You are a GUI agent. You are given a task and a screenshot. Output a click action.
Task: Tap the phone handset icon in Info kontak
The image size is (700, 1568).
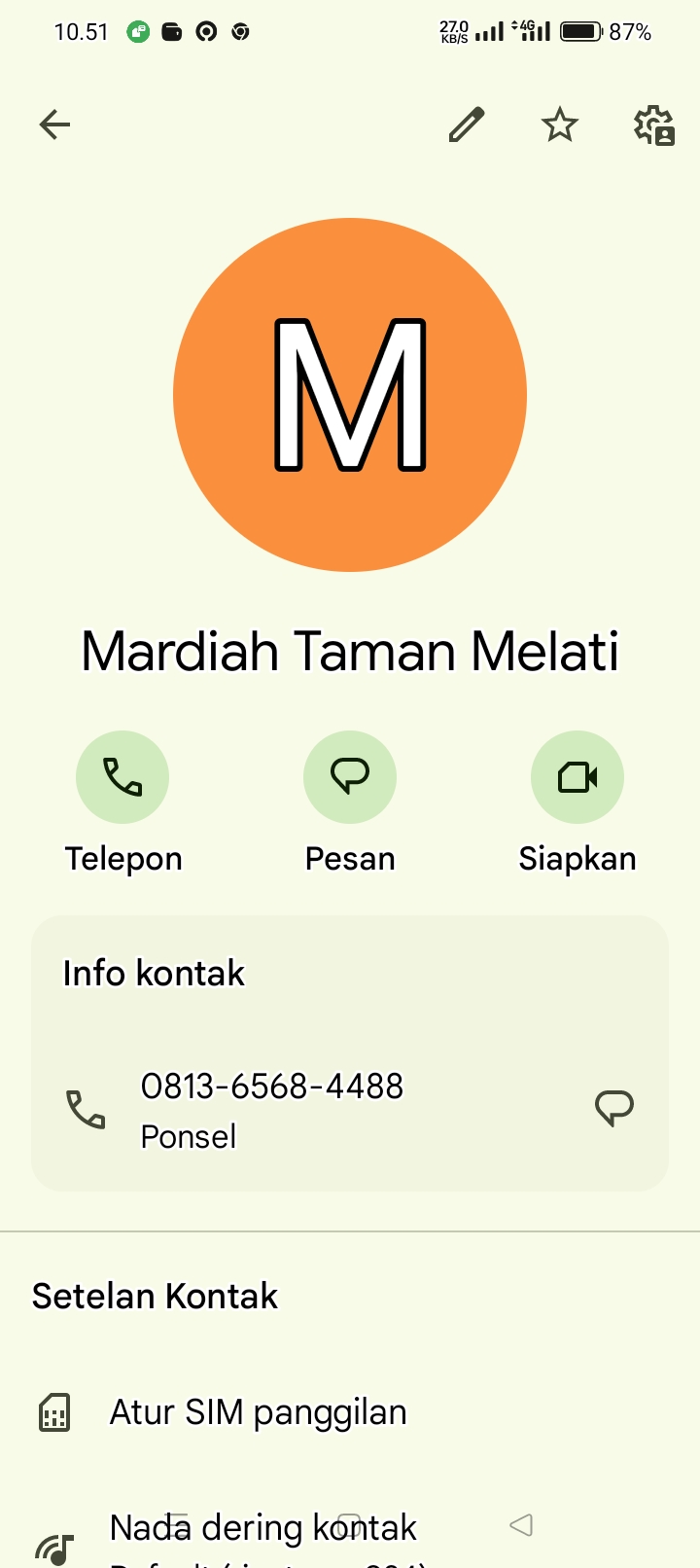(86, 1109)
